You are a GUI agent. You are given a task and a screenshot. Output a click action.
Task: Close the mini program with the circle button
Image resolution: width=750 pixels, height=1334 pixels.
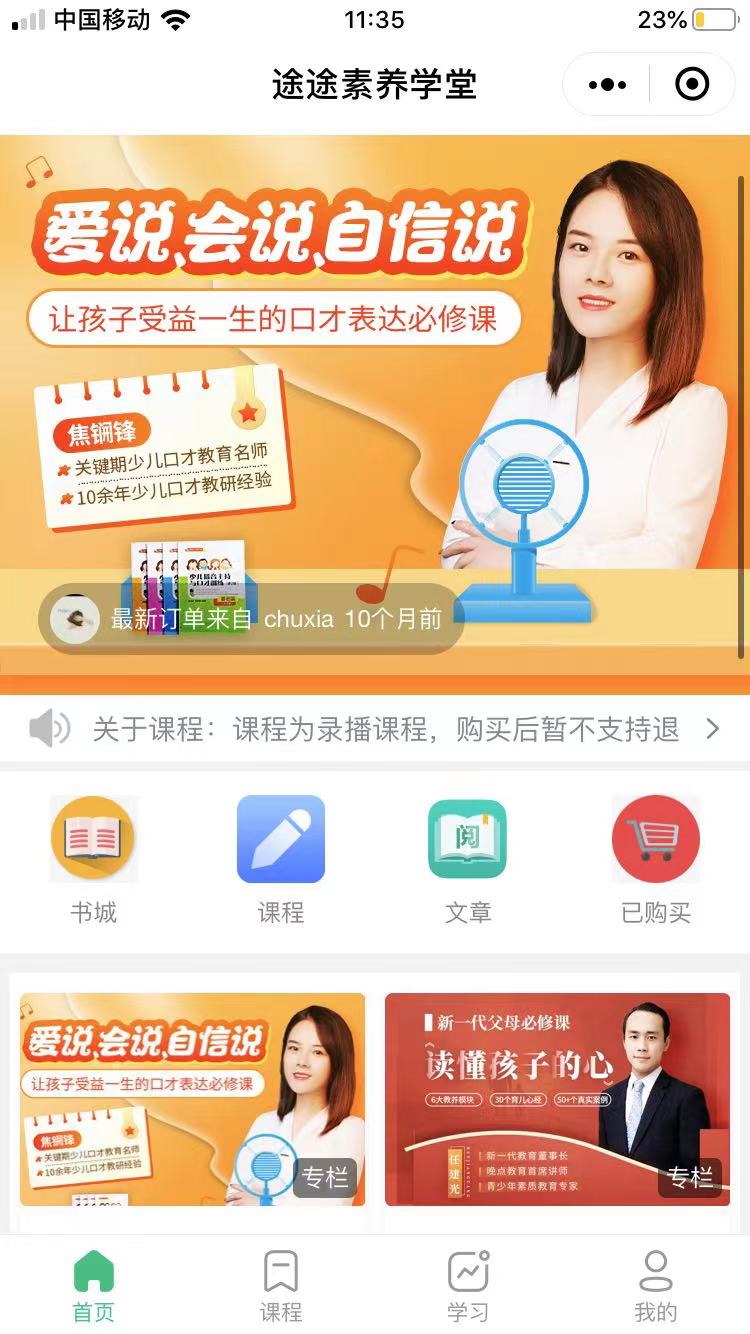coord(692,85)
